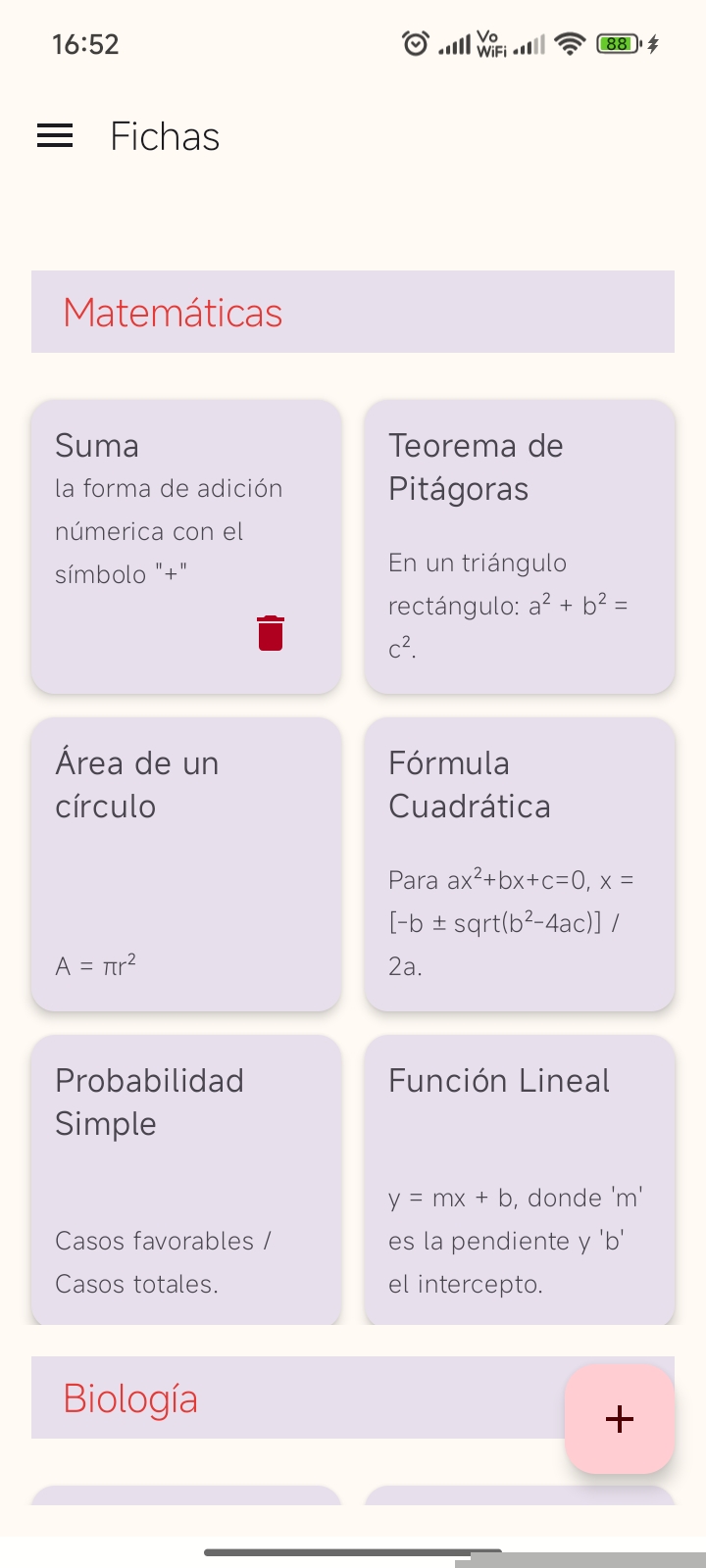This screenshot has width=706, height=1568.
Task: Open the Fórmula Cuadrática flashcard
Action: tap(520, 863)
